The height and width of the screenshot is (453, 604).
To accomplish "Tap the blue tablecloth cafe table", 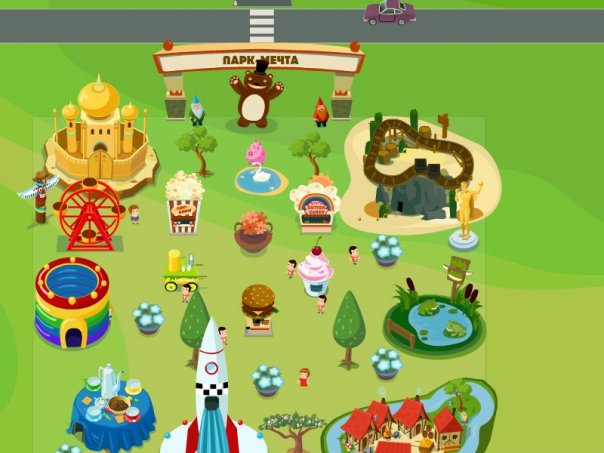I will (x=112, y=405).
